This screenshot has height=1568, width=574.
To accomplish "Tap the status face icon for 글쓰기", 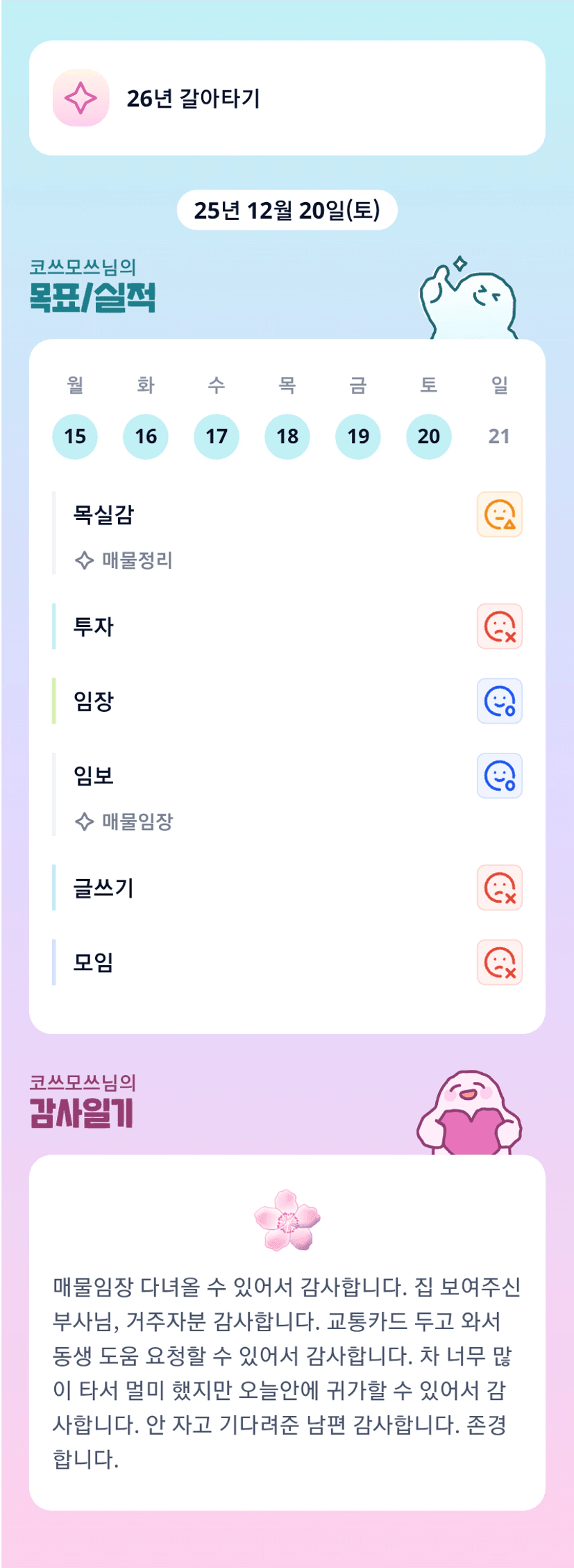I will tap(499, 887).
